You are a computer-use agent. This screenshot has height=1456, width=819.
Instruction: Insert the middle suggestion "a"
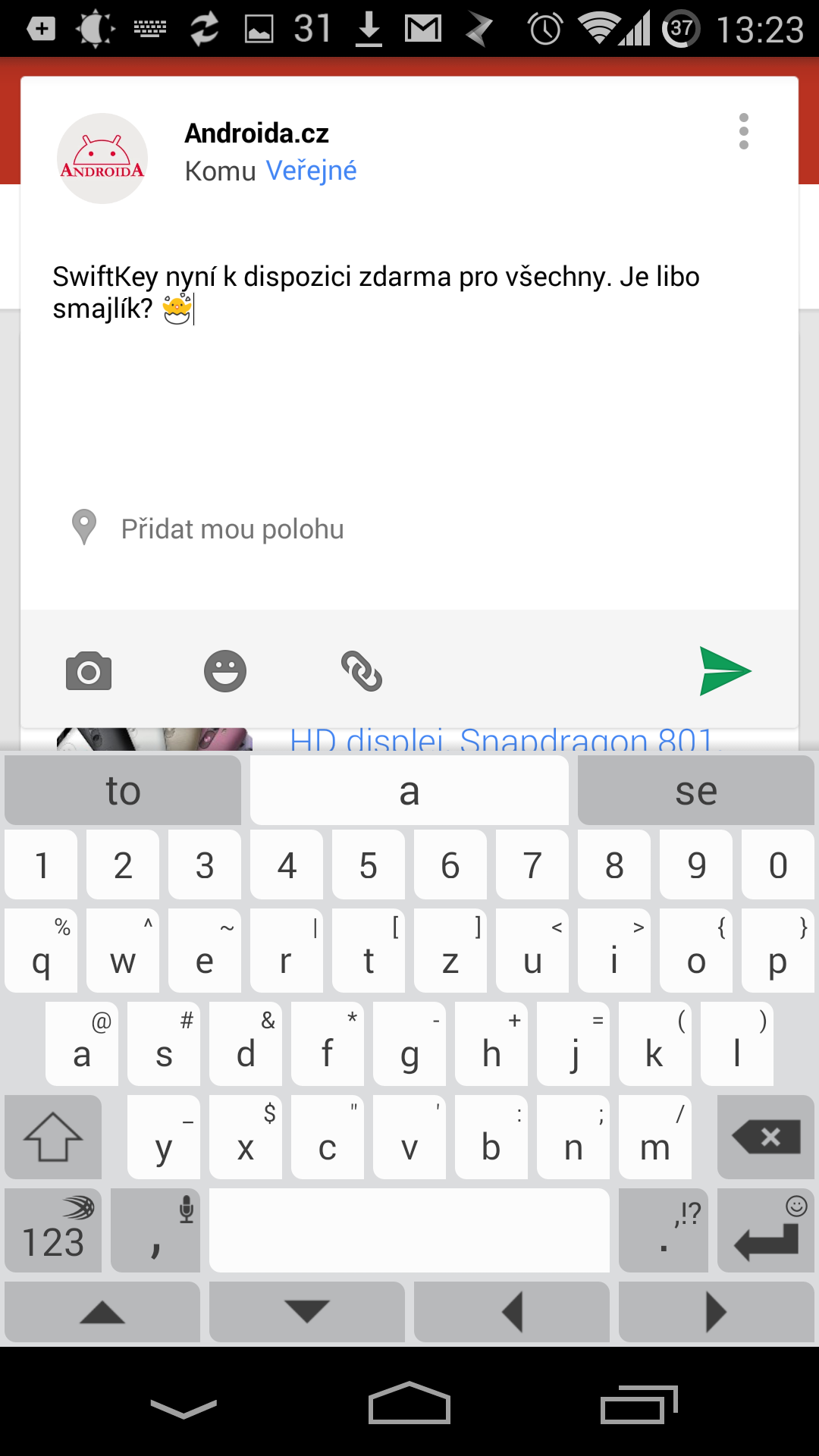coord(409,790)
